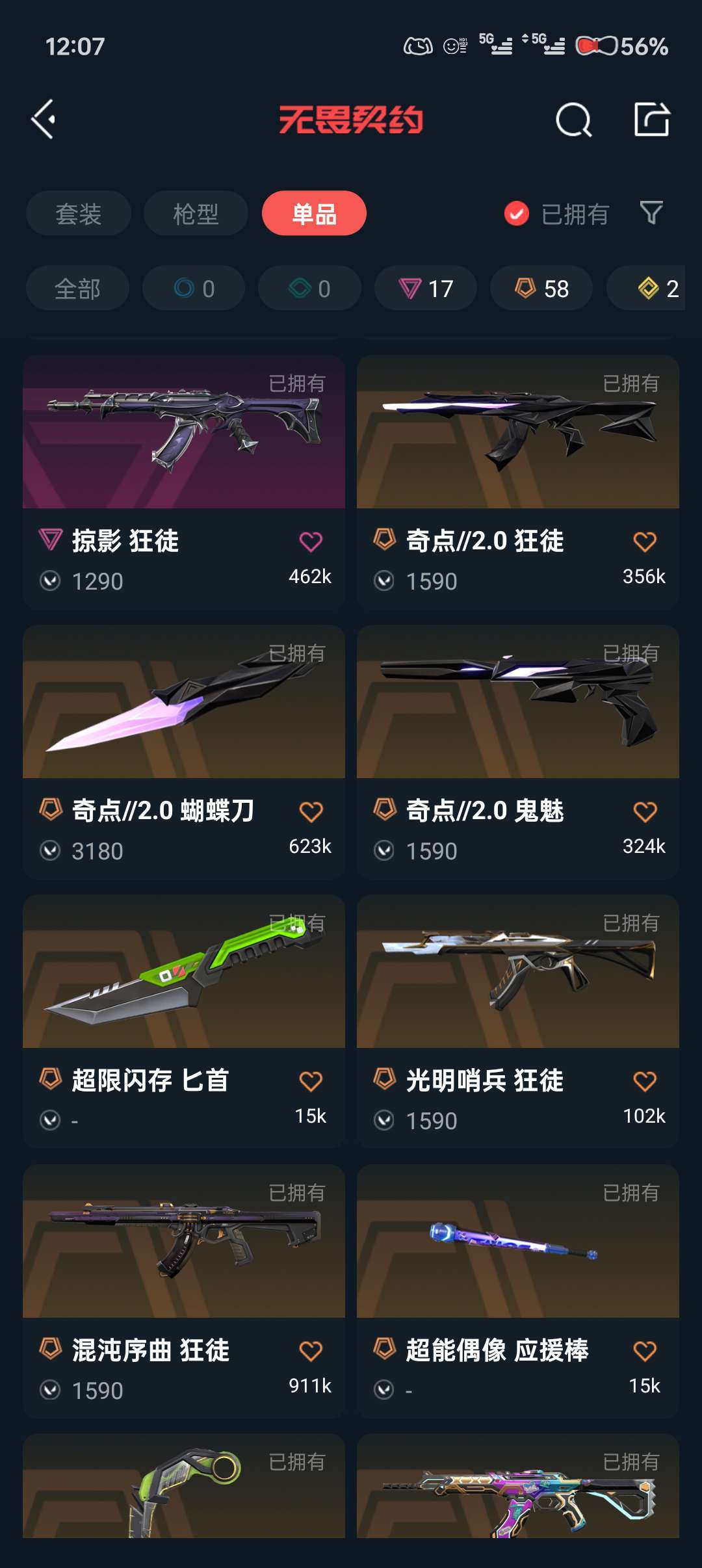Open the search icon
The image size is (702, 1568).
574,120
